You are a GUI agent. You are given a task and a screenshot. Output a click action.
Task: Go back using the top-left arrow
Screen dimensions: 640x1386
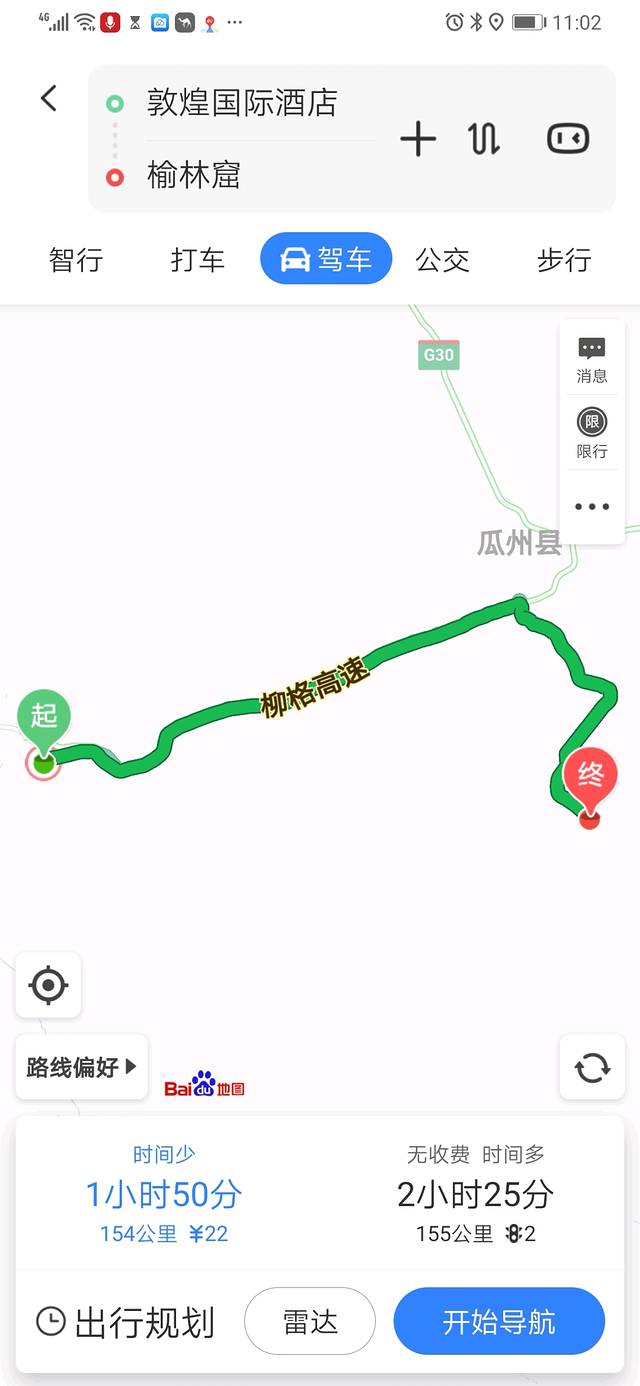(49, 98)
